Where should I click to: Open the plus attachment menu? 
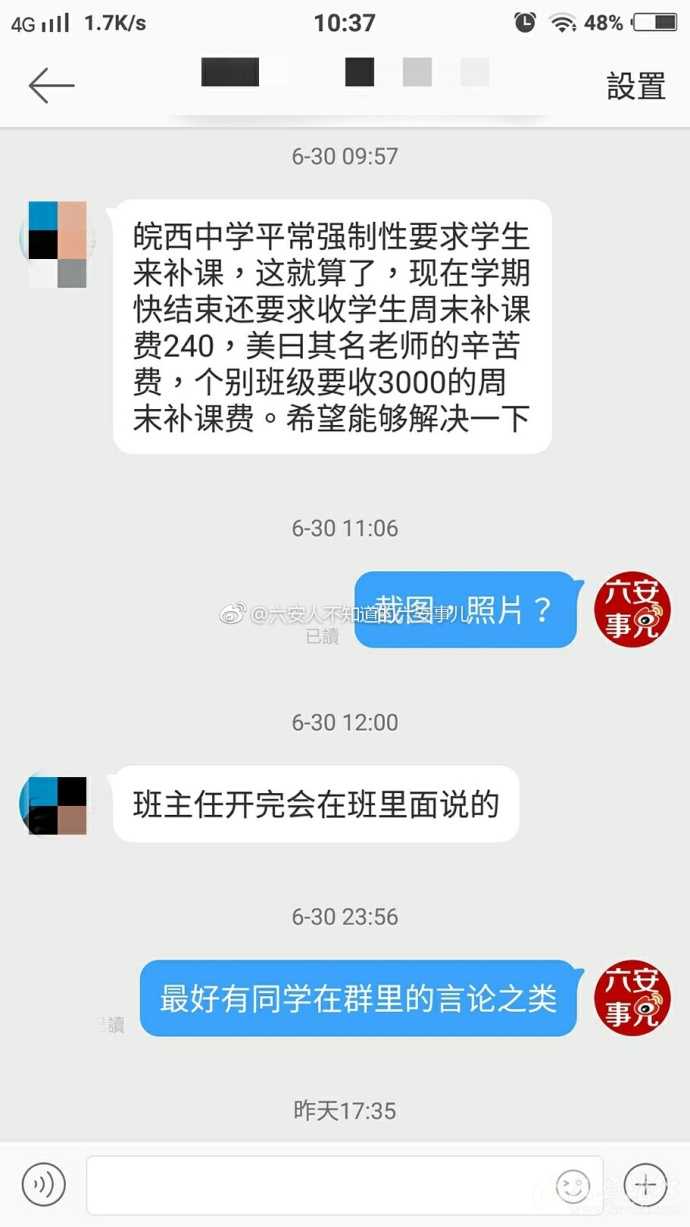pyautogui.click(x=645, y=1185)
